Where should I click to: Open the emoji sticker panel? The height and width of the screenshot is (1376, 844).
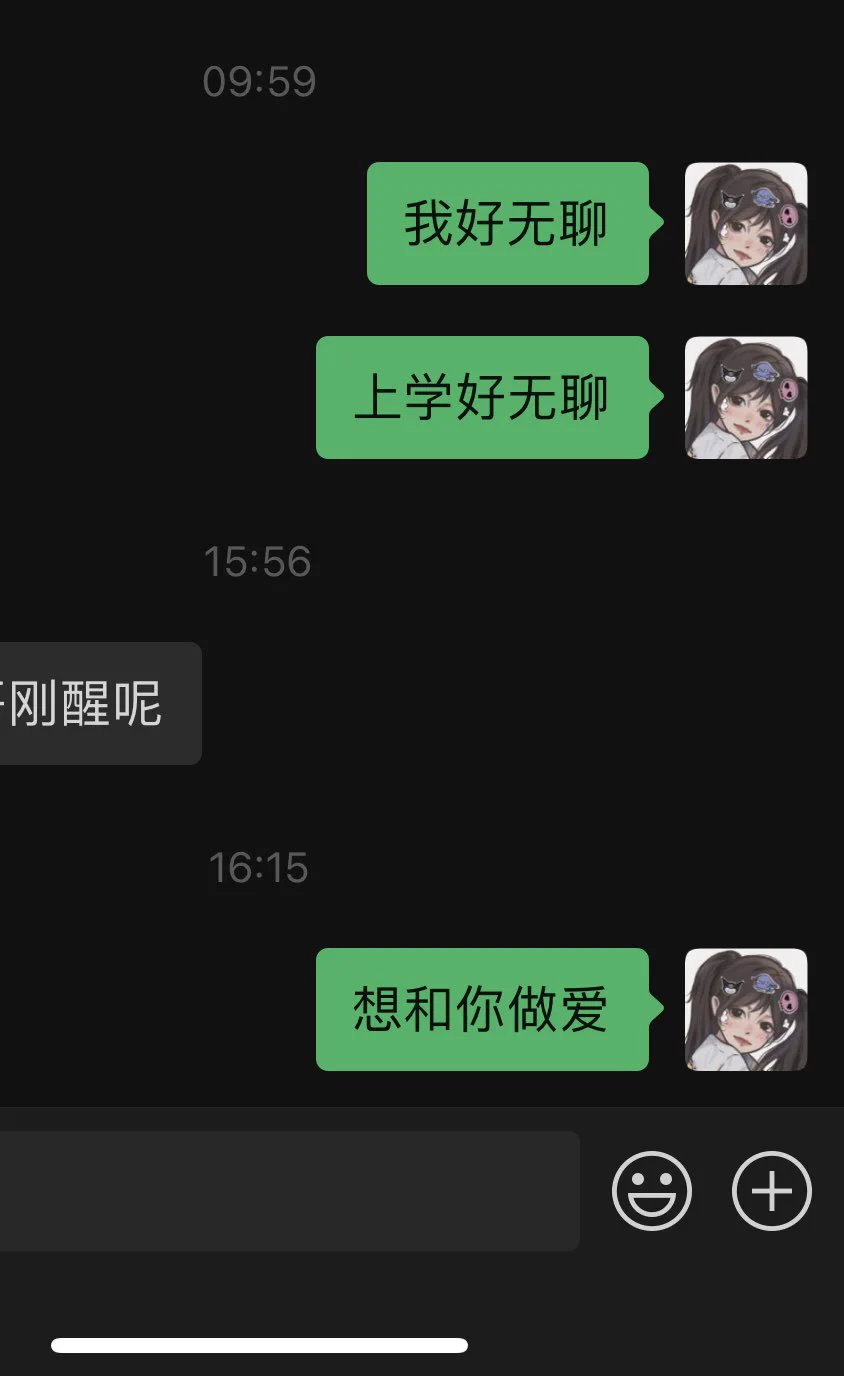point(652,1190)
